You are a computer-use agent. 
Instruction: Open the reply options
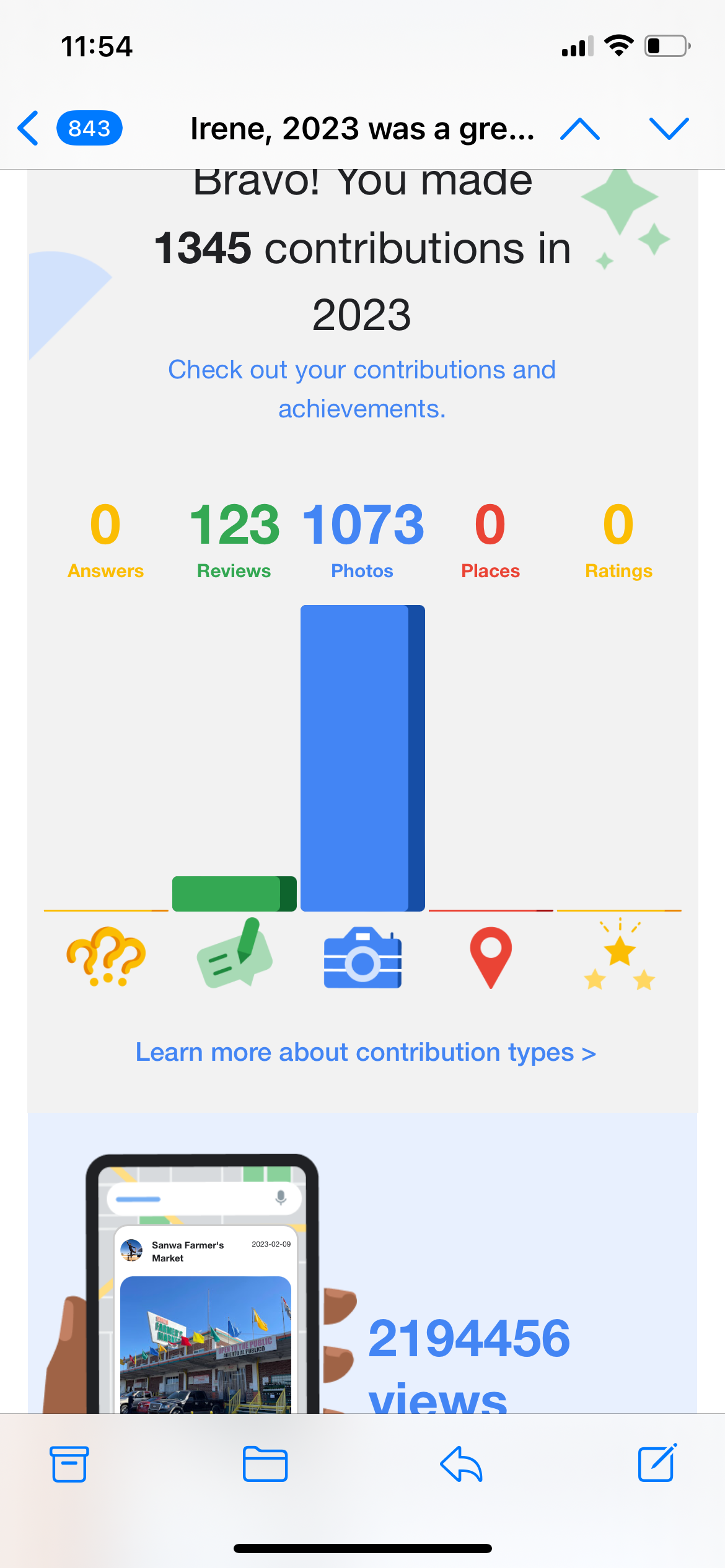pyautogui.click(x=461, y=1464)
